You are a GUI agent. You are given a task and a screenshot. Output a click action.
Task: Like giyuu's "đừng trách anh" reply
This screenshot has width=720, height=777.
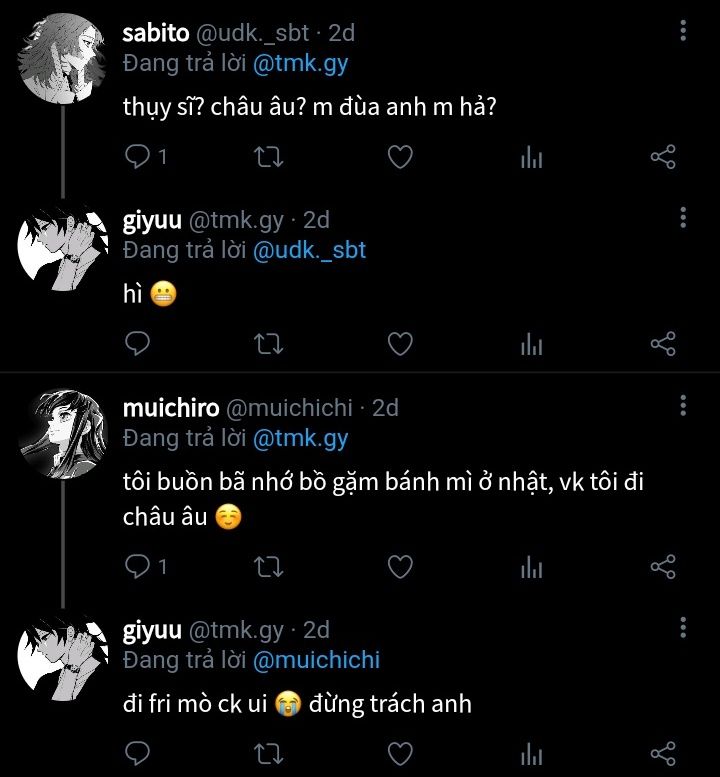[x=400, y=752]
